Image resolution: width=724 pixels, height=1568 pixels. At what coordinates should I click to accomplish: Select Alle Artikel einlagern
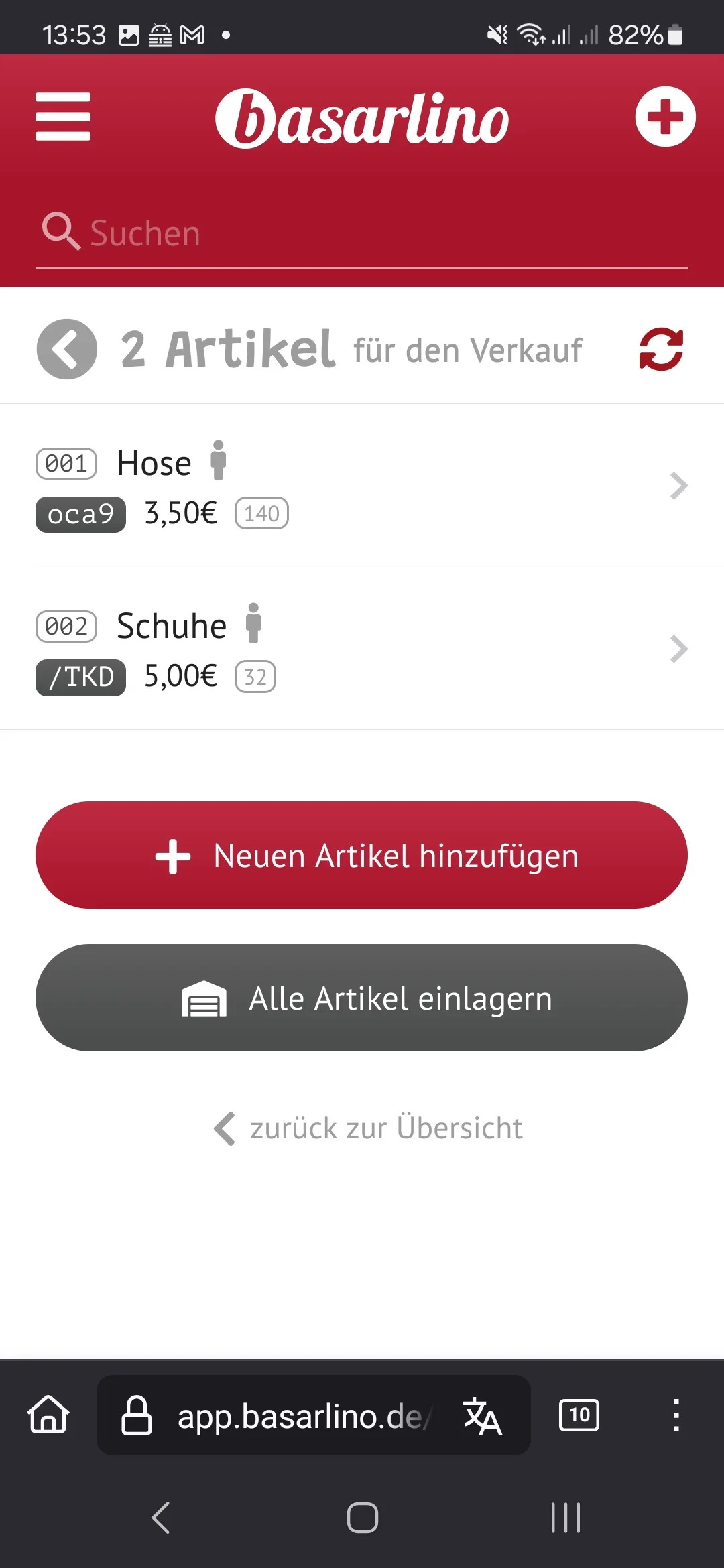361,998
